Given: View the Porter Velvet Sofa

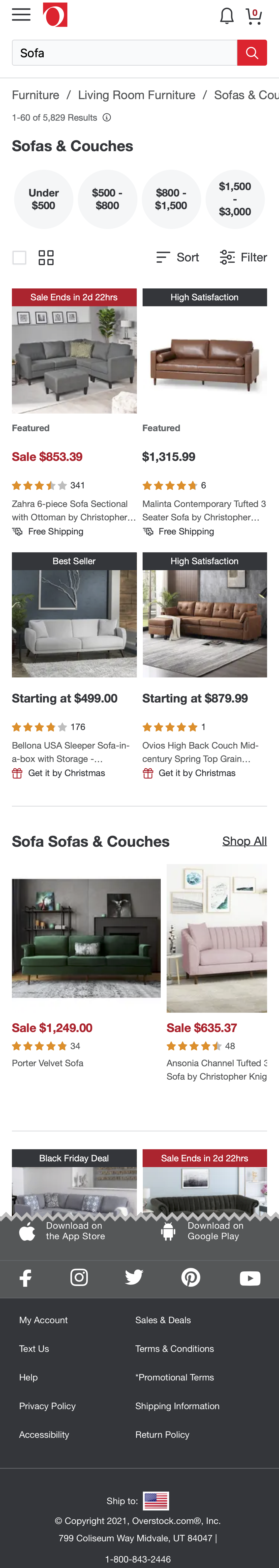Looking at the screenshot, I should point(48,1063).
